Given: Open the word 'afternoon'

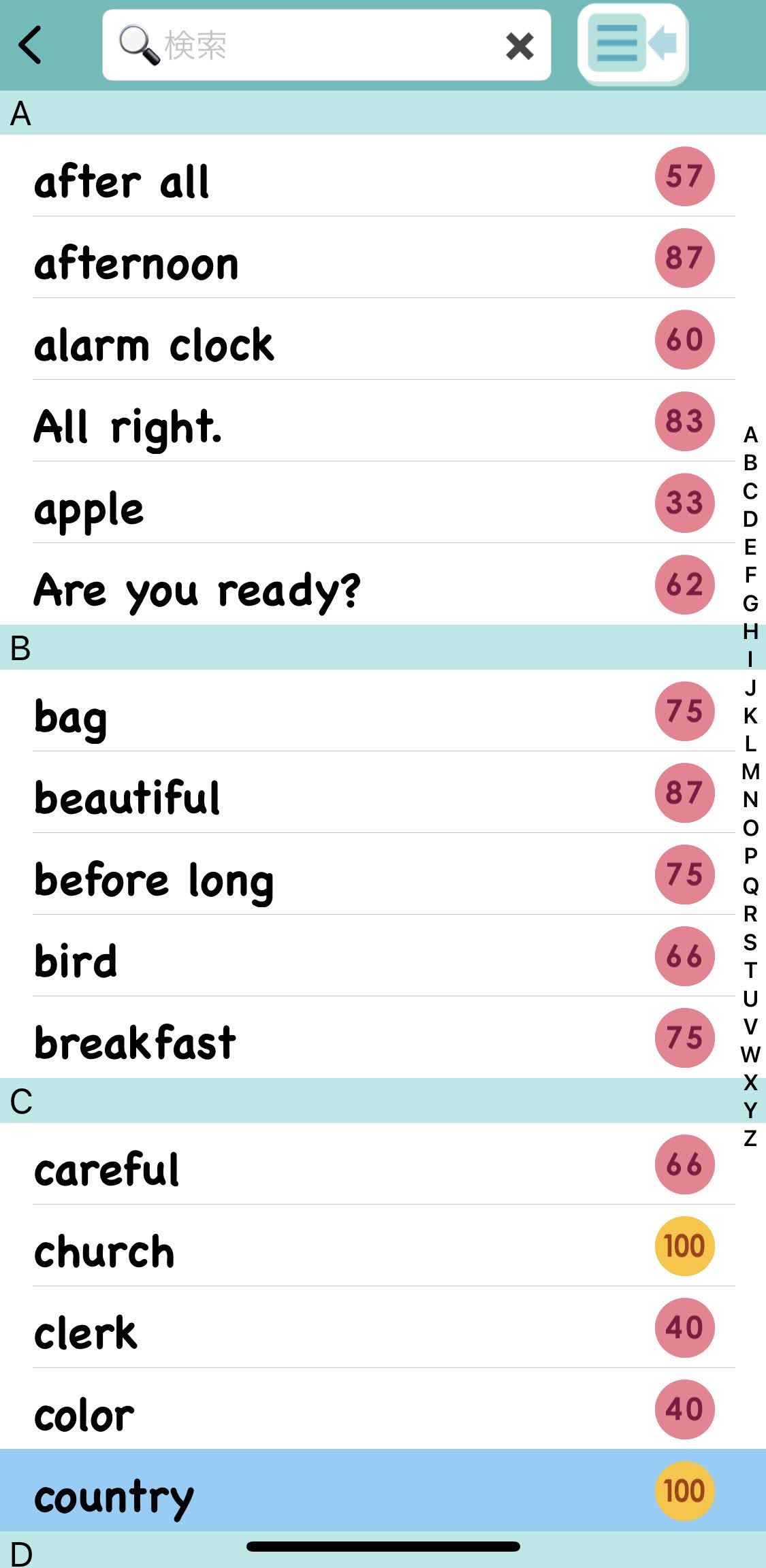Looking at the screenshot, I should (x=136, y=263).
